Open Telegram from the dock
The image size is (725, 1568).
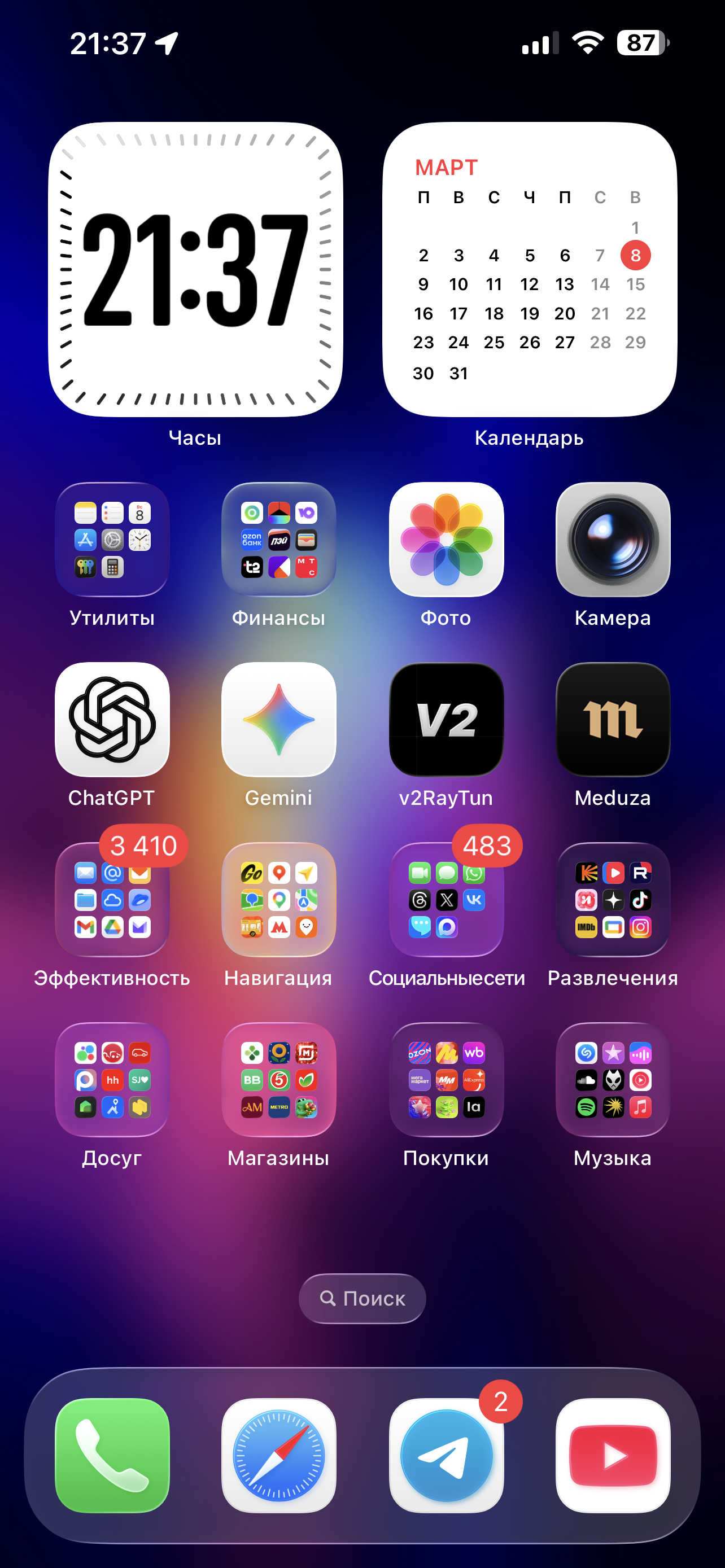point(446,1455)
